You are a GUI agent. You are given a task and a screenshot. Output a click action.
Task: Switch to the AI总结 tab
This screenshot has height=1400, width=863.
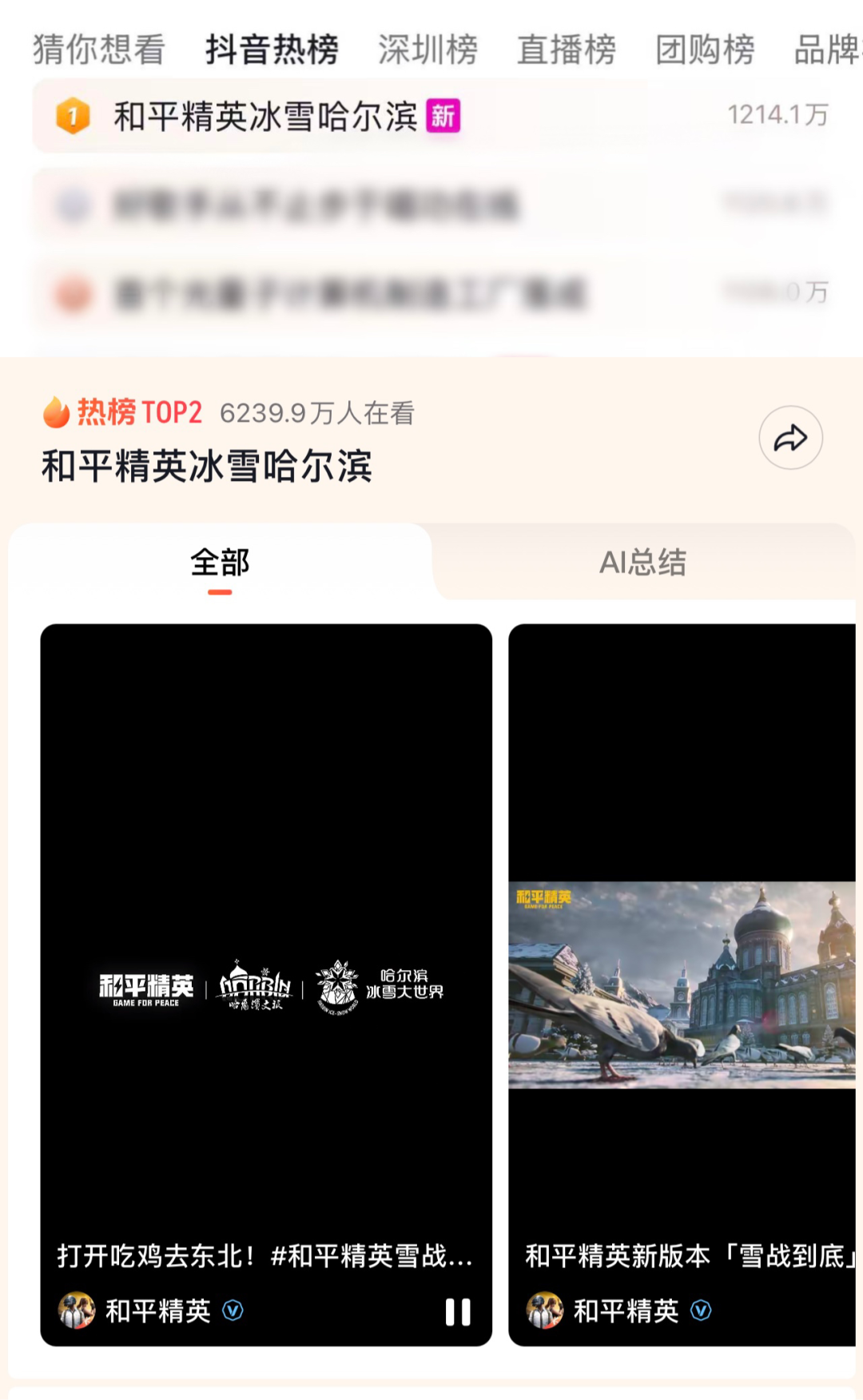pos(642,563)
